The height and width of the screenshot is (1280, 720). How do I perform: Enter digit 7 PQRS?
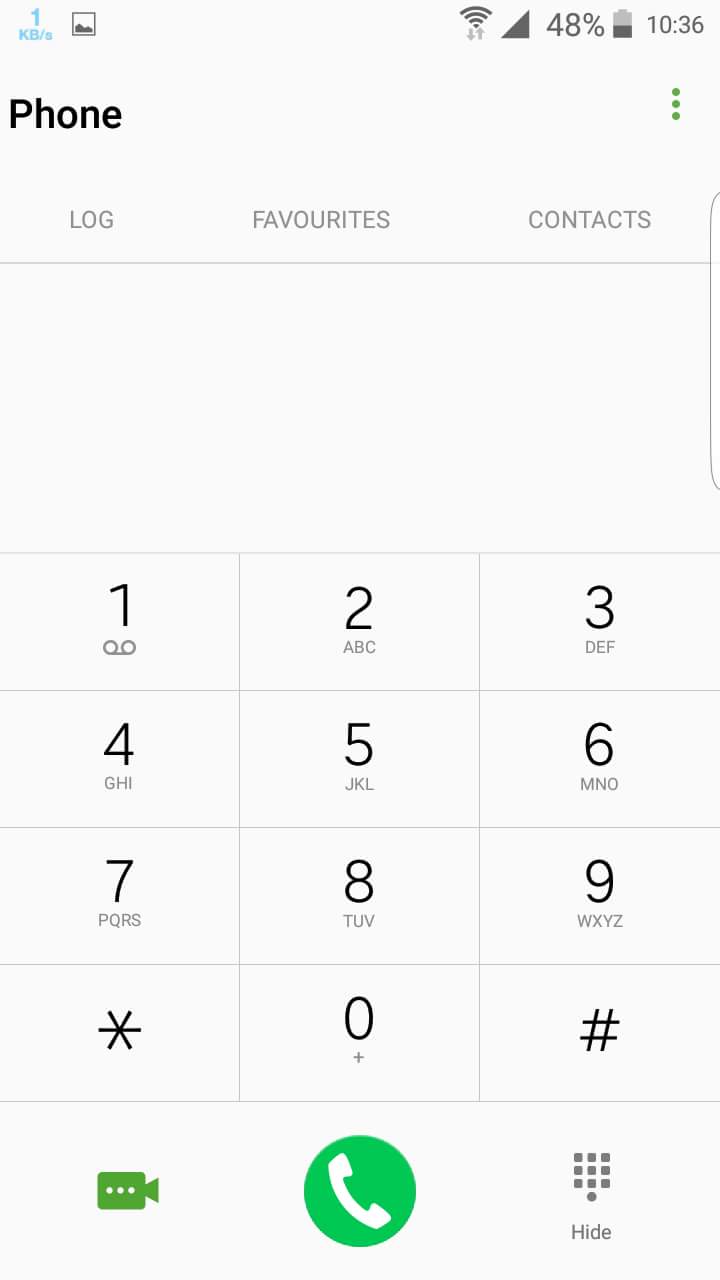120,895
